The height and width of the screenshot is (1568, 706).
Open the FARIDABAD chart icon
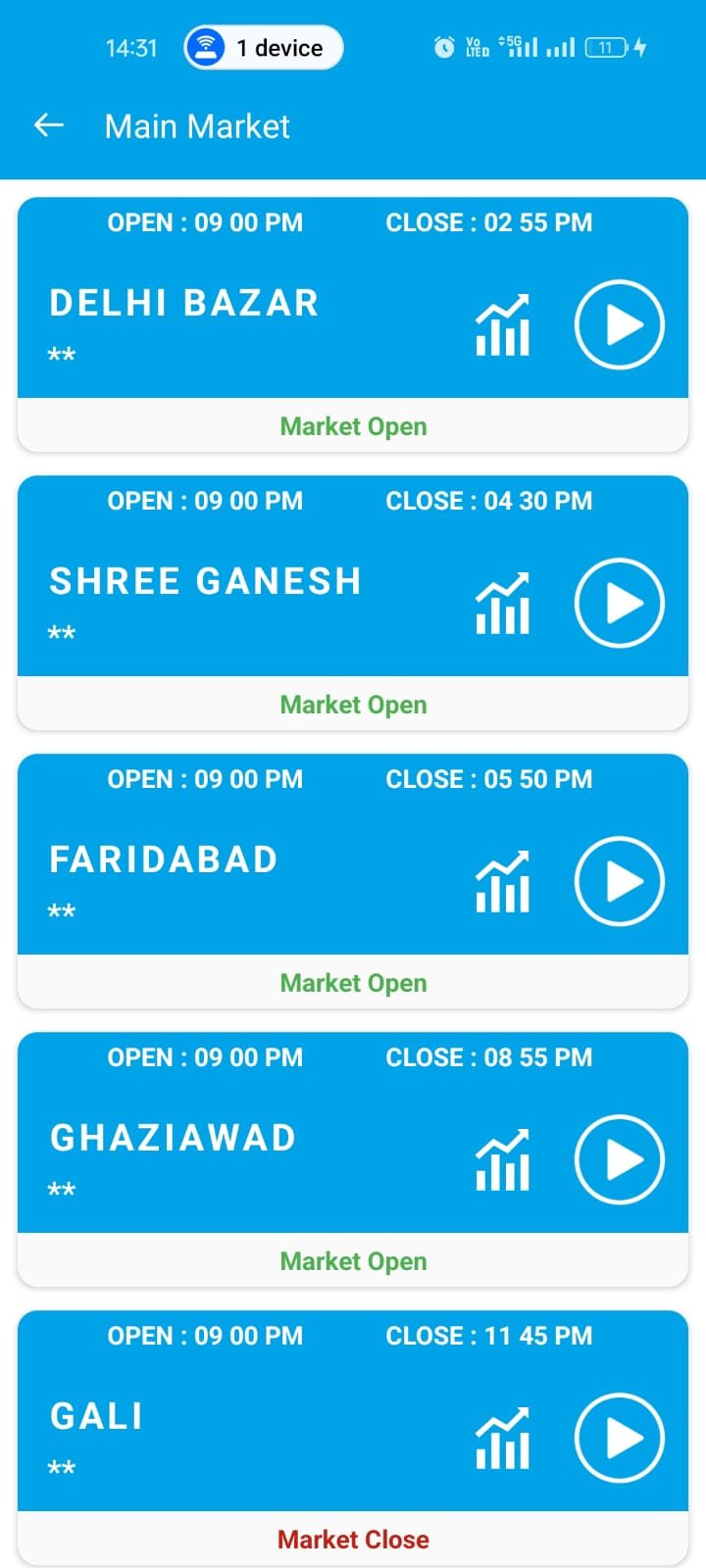502,882
